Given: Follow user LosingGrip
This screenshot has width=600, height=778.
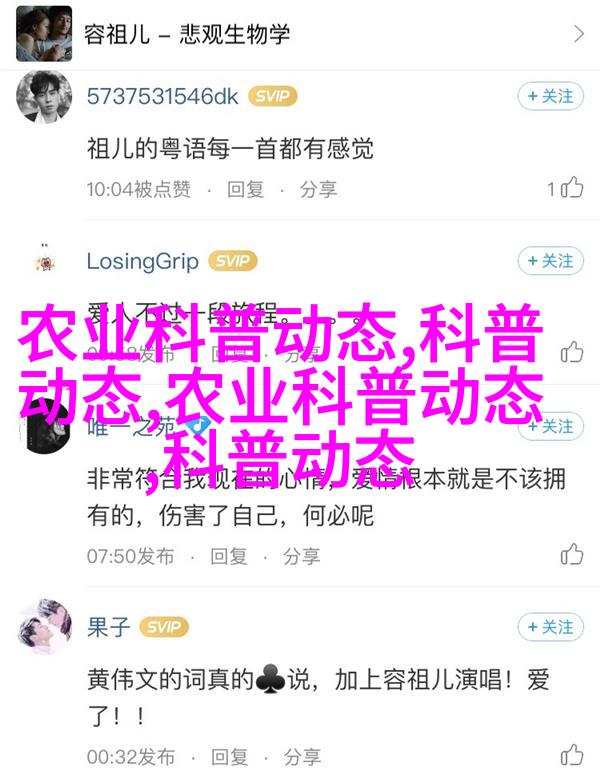Looking at the screenshot, I should [x=550, y=261].
